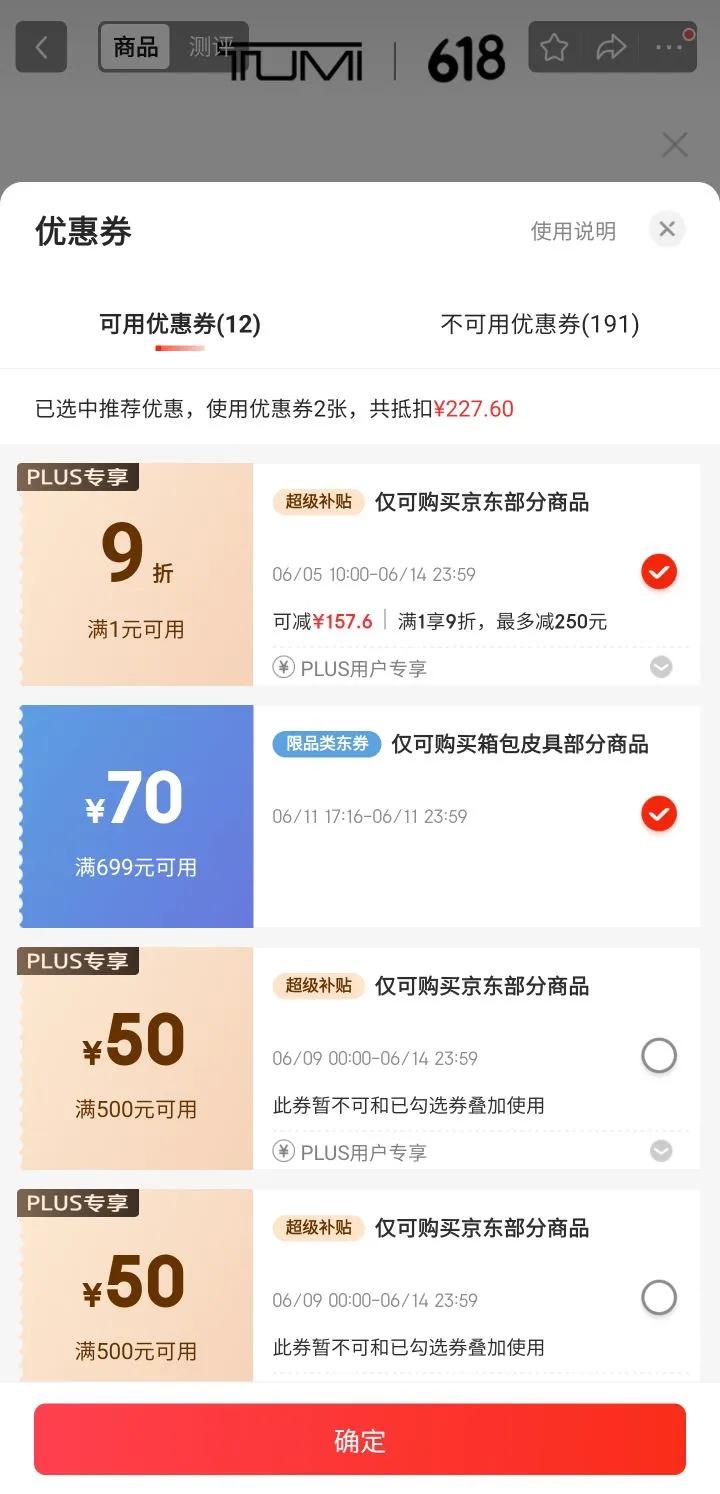
Task: Switch to 不可用优惠券(191) tab
Action: click(540, 324)
